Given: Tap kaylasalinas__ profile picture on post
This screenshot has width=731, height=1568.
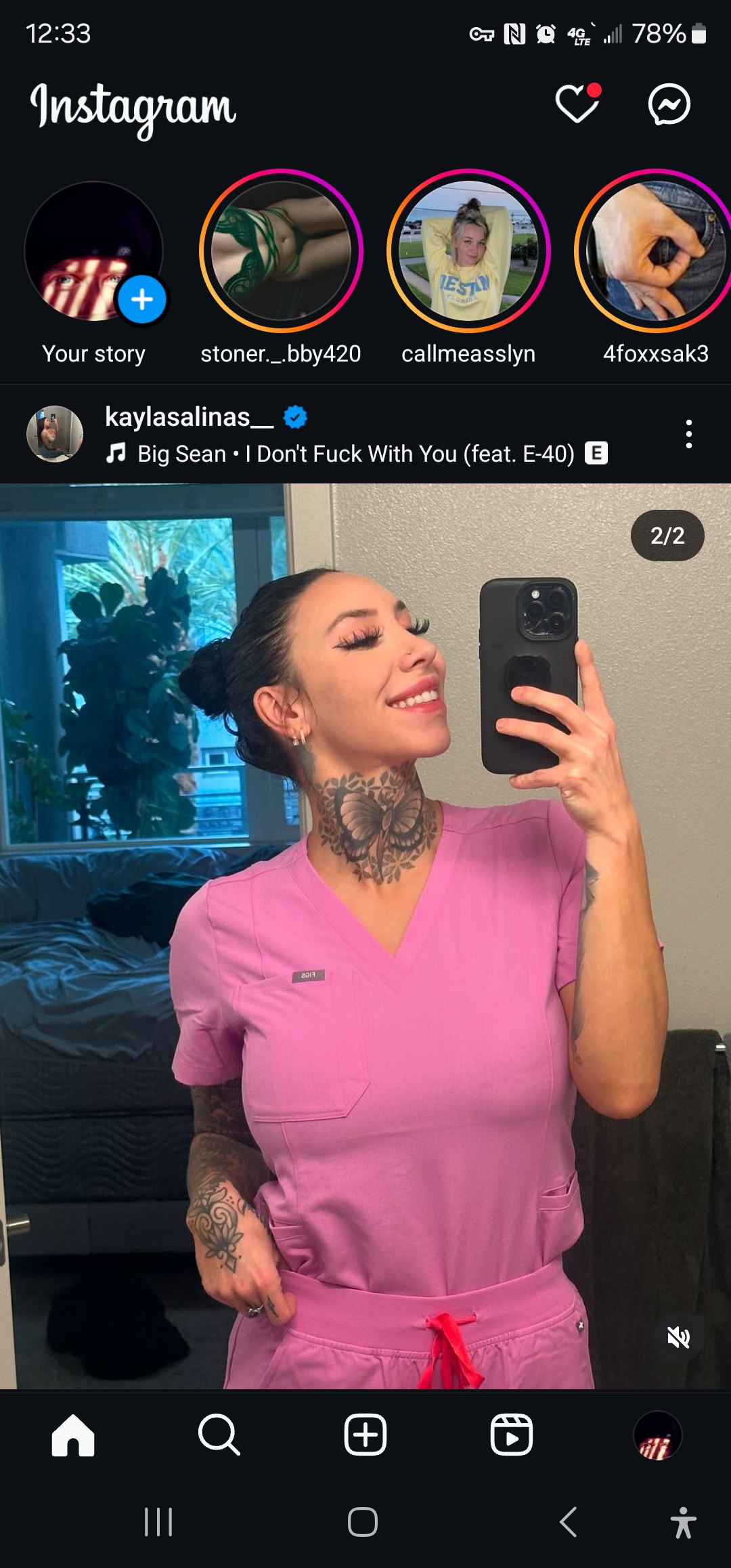Looking at the screenshot, I should (55, 434).
